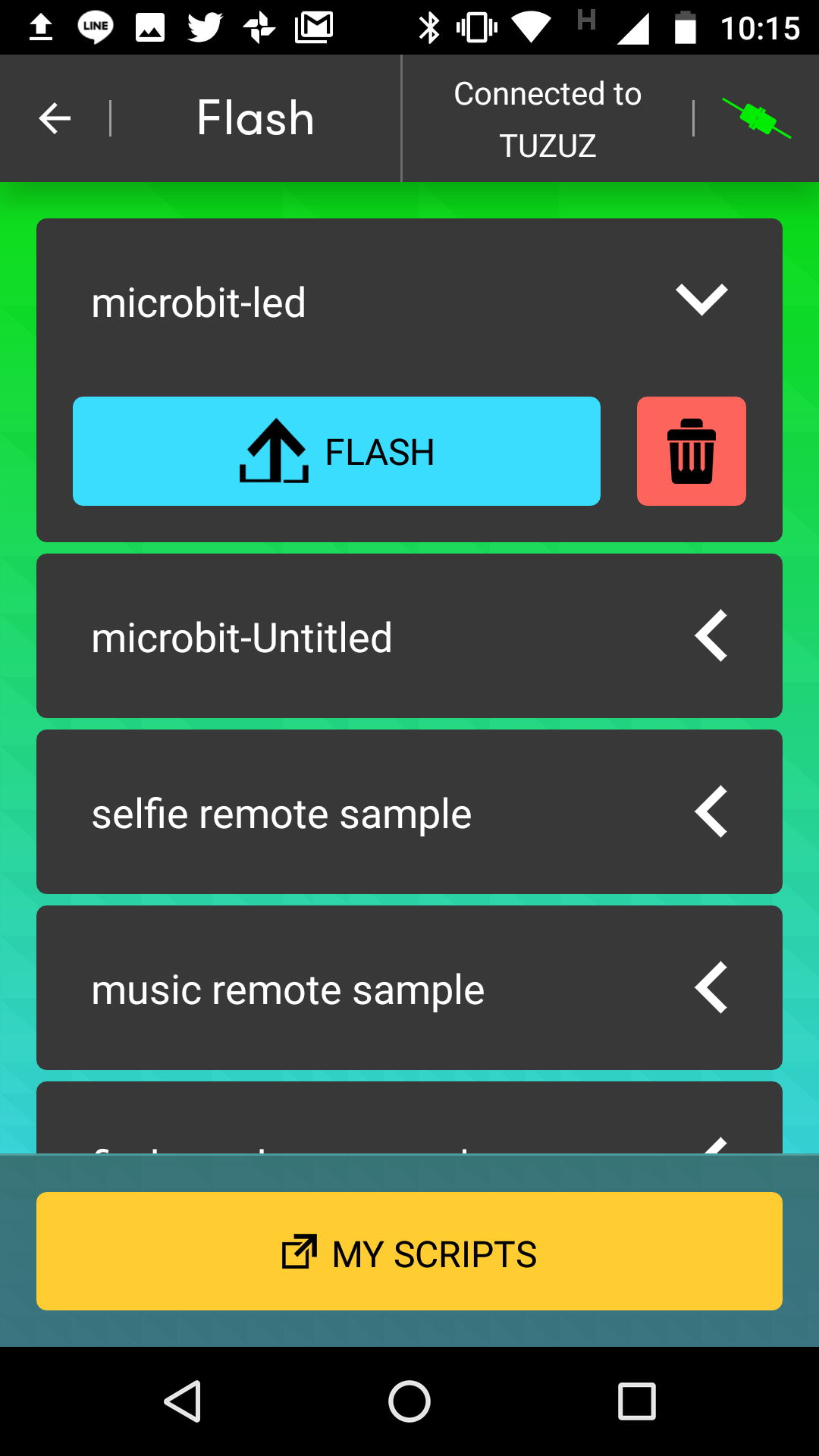
Task: Open the recent apps overview
Action: pos(636,1401)
